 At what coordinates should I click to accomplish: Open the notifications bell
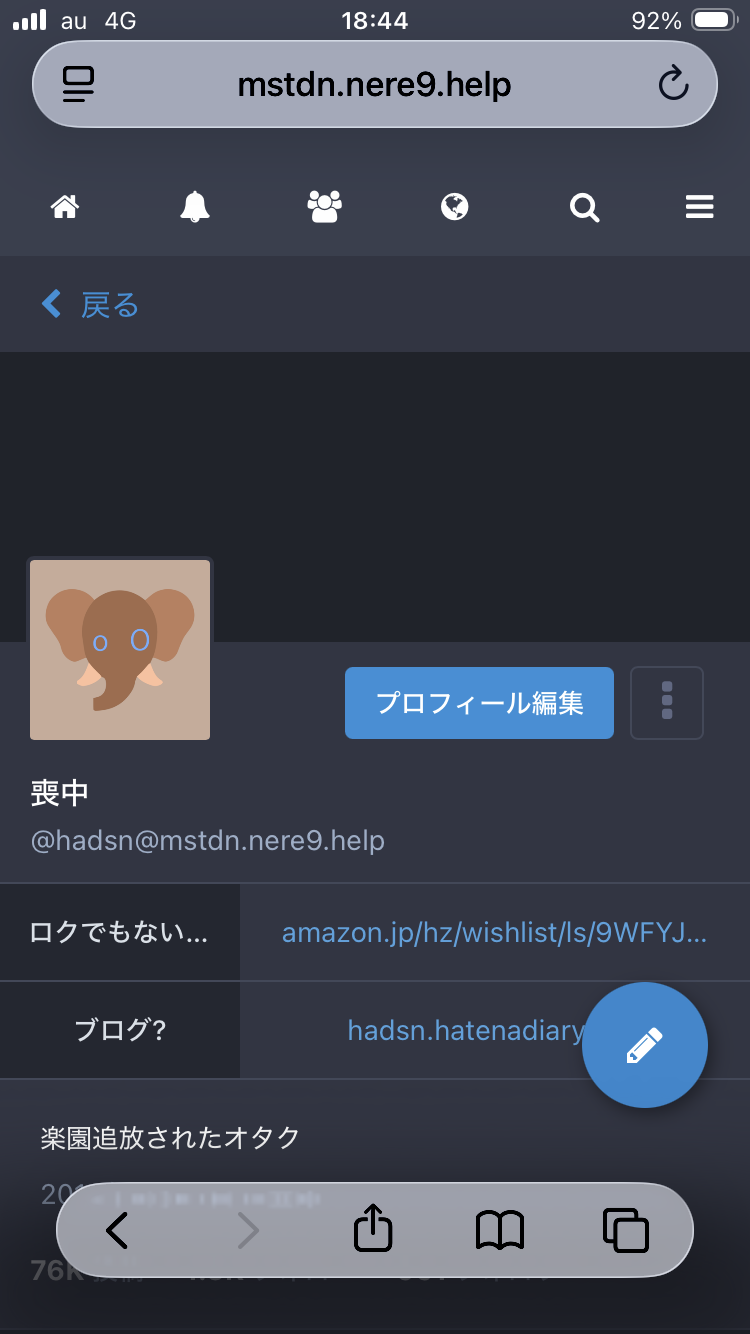tap(195, 207)
